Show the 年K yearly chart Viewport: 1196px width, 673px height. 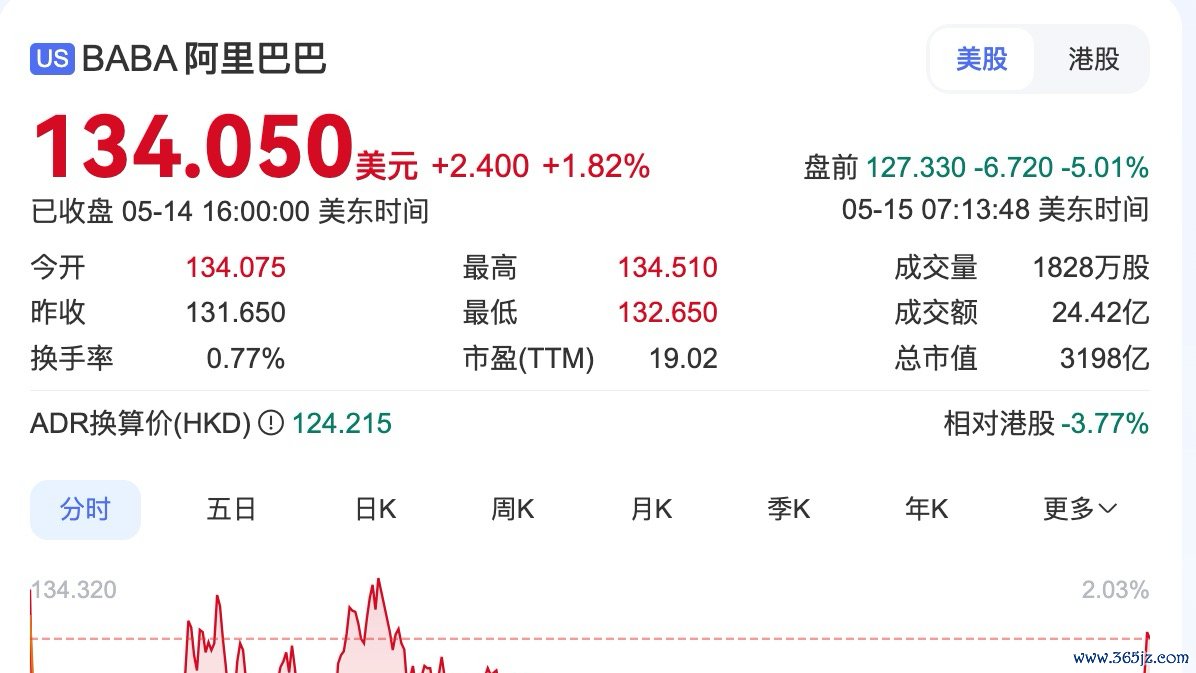[x=926, y=509]
